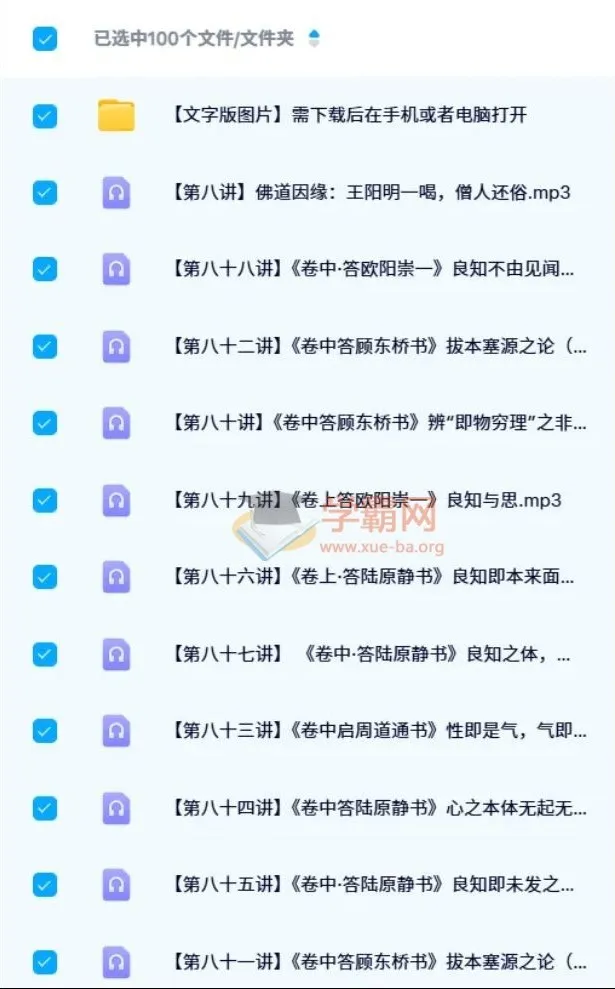This screenshot has height=989, width=615.
Task: Uncheck the 【第八十二讲】 file checkbox
Action: coord(45,346)
